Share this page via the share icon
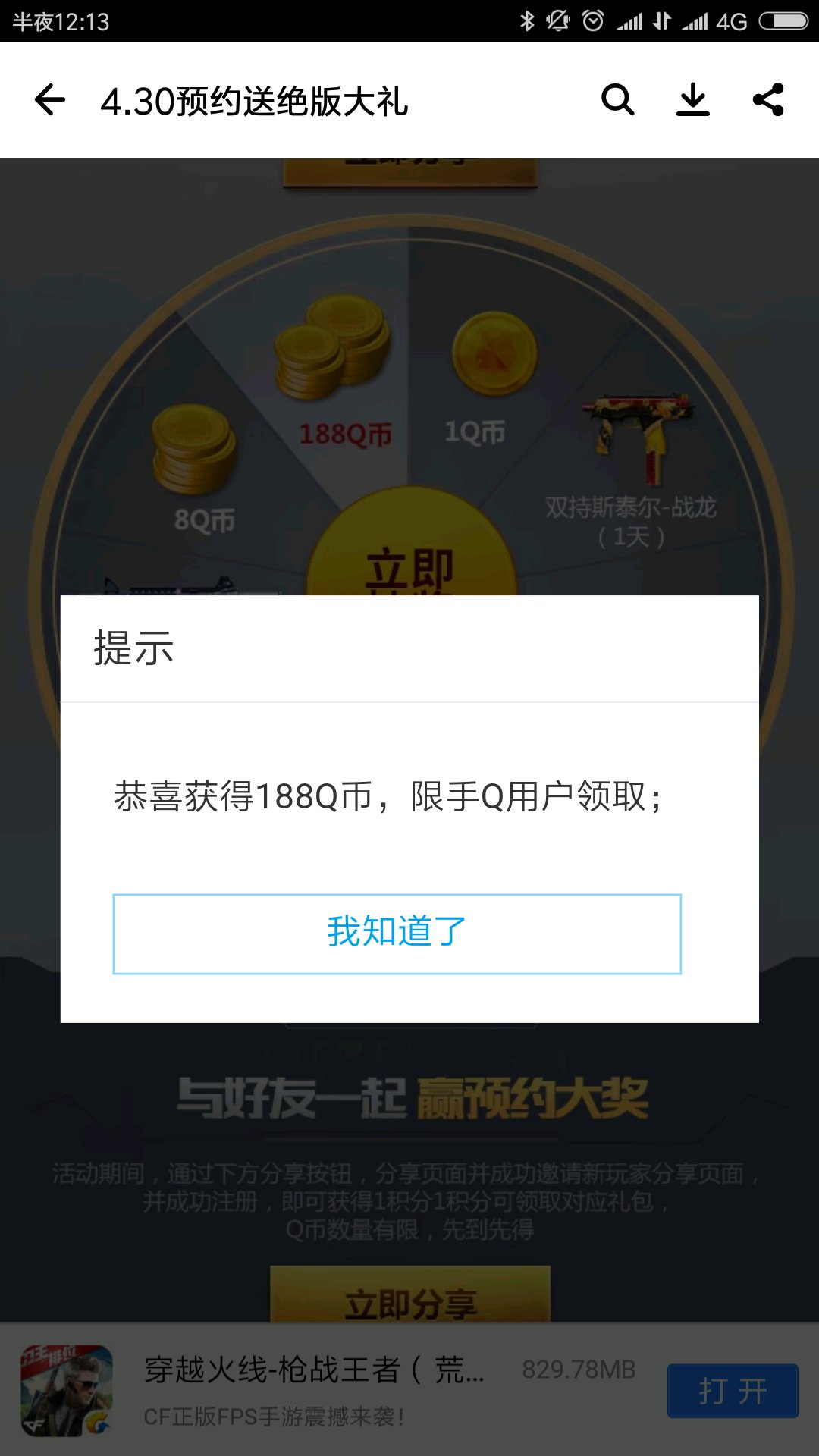 (768, 100)
